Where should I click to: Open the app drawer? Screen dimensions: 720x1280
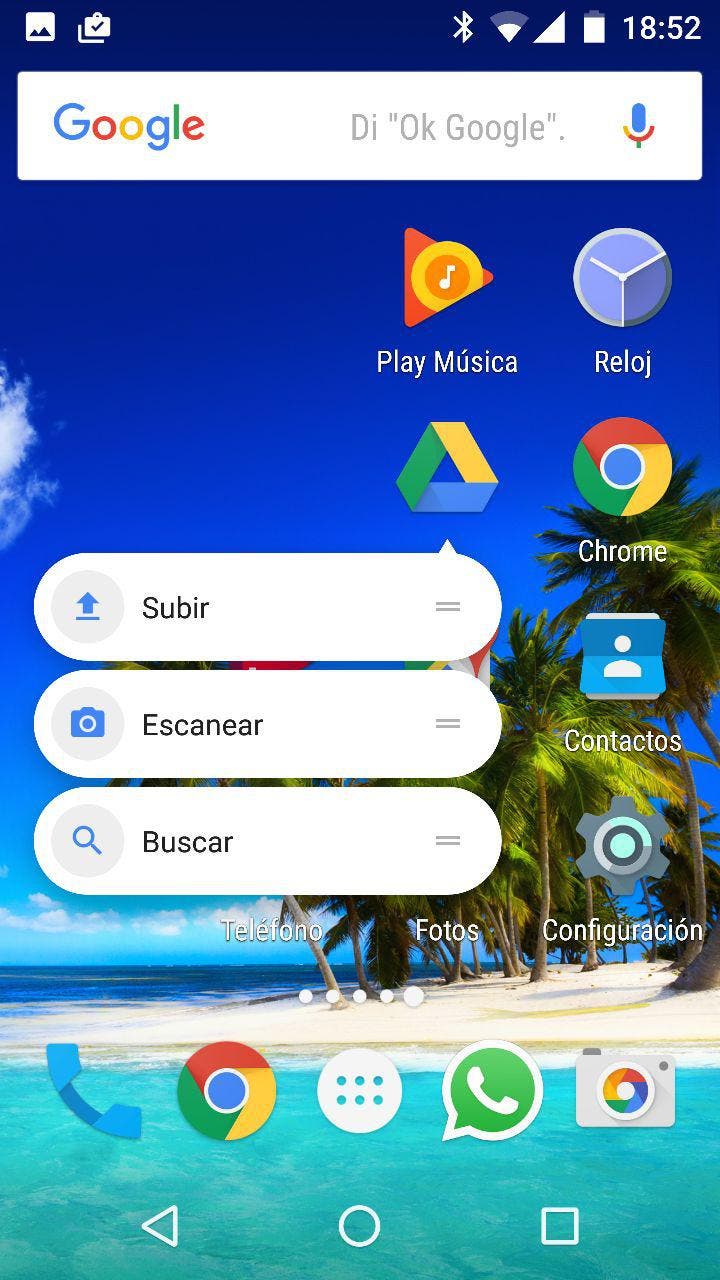(x=359, y=1091)
